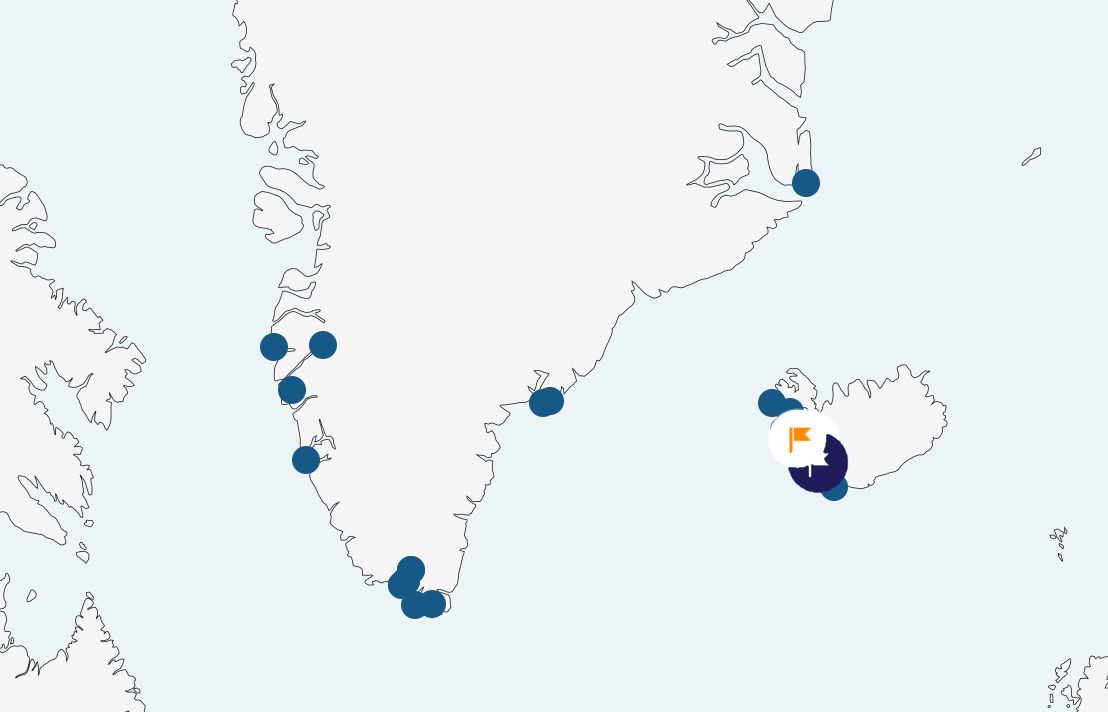The width and height of the screenshot is (1108, 712).
Task: Open the westernmost marker off Iceland's northwest peninsula
Action: (x=771, y=403)
